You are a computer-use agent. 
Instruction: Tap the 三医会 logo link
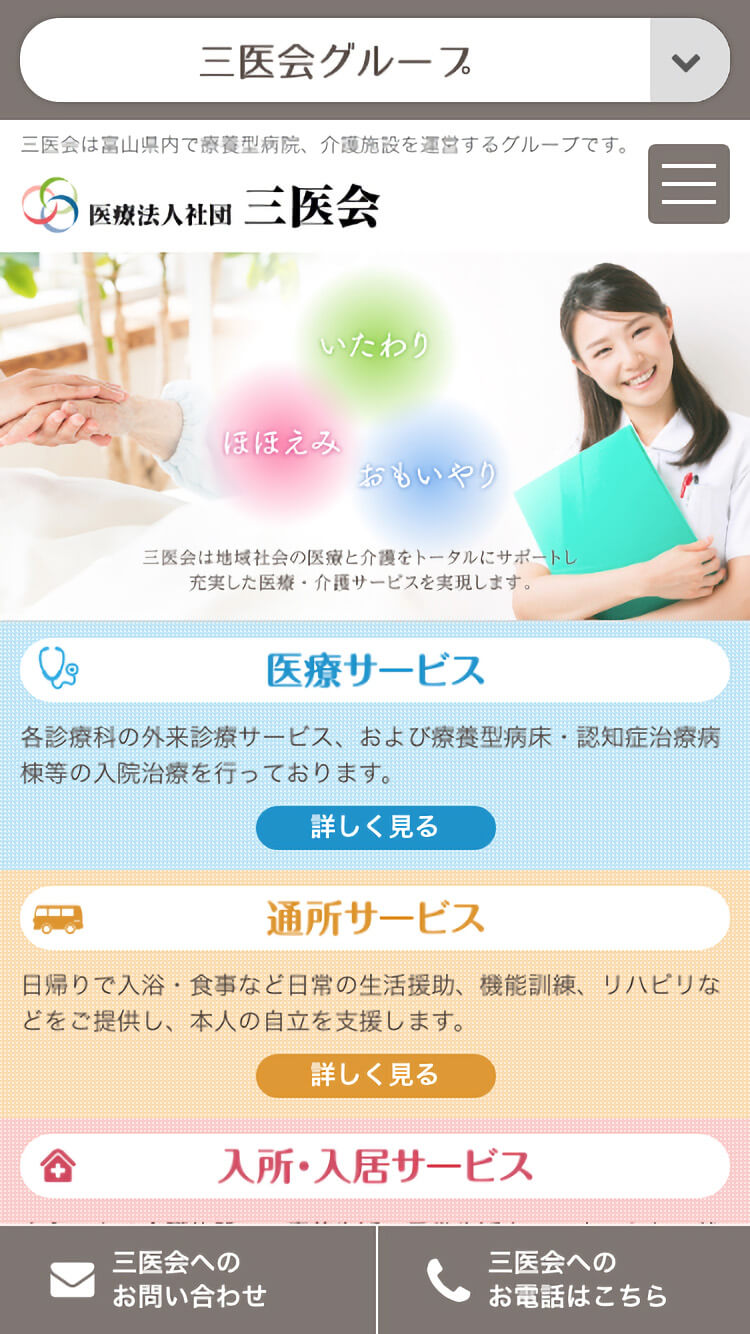[x=201, y=205]
